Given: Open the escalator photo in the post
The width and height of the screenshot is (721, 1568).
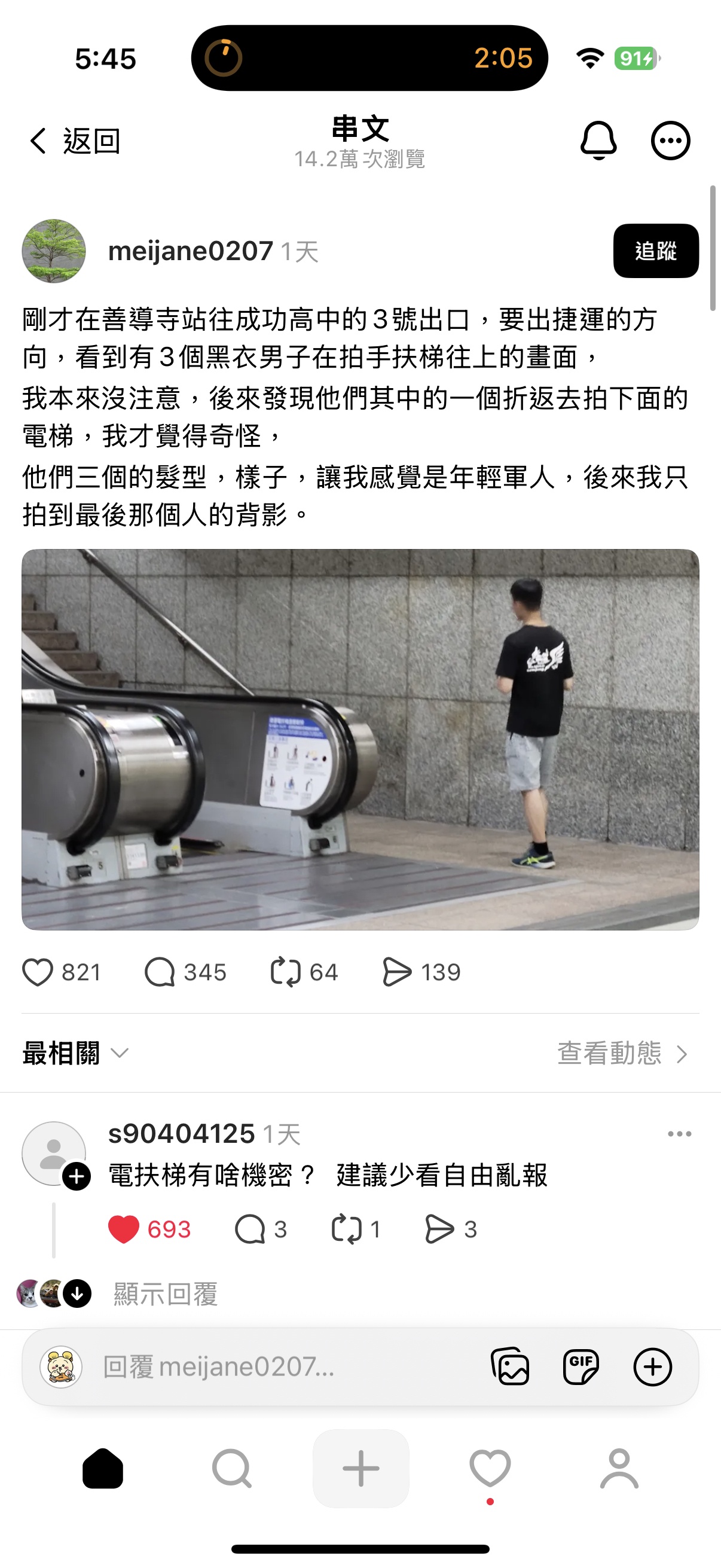Looking at the screenshot, I should click(x=360, y=739).
